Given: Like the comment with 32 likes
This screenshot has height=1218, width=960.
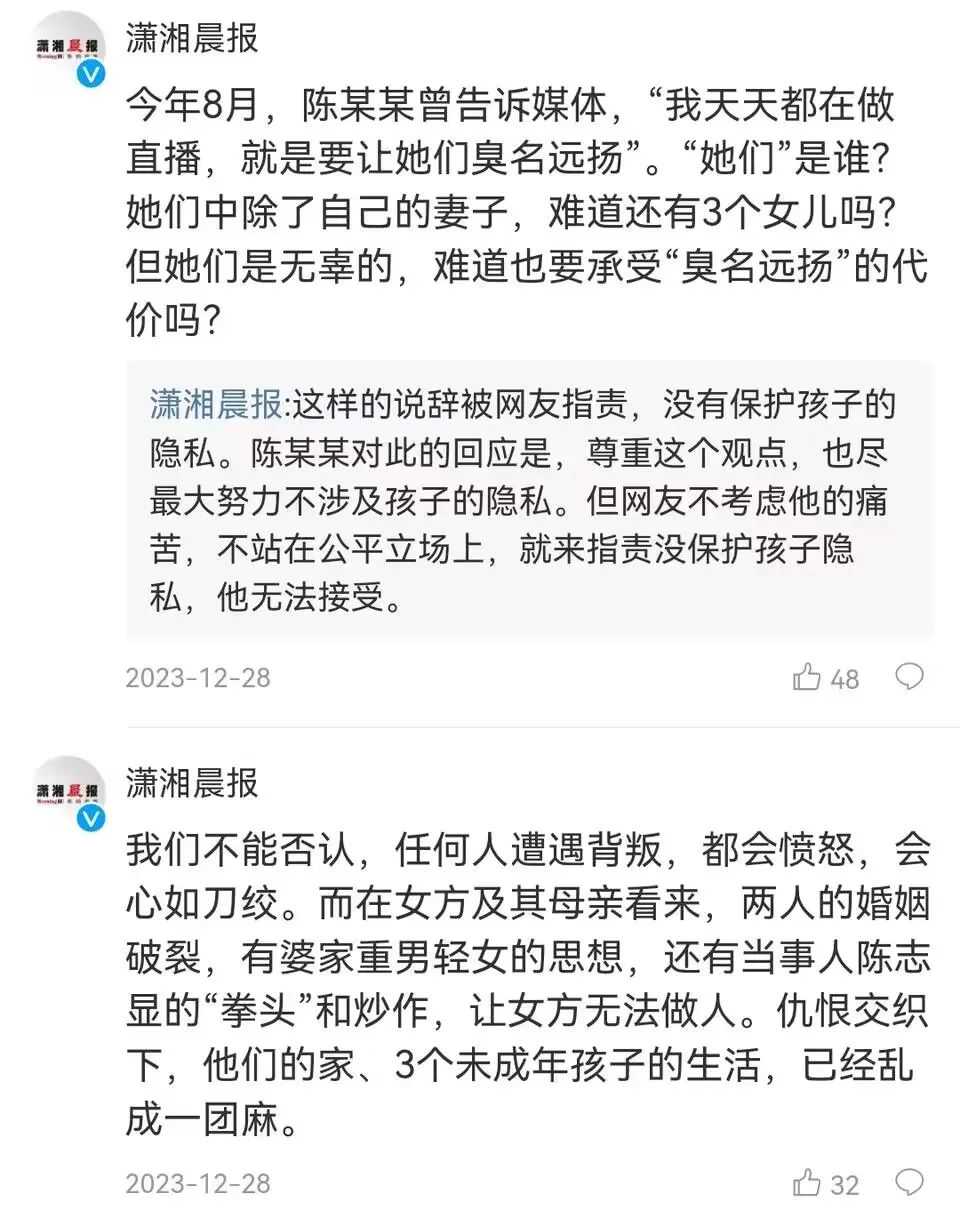Looking at the screenshot, I should click(808, 1184).
